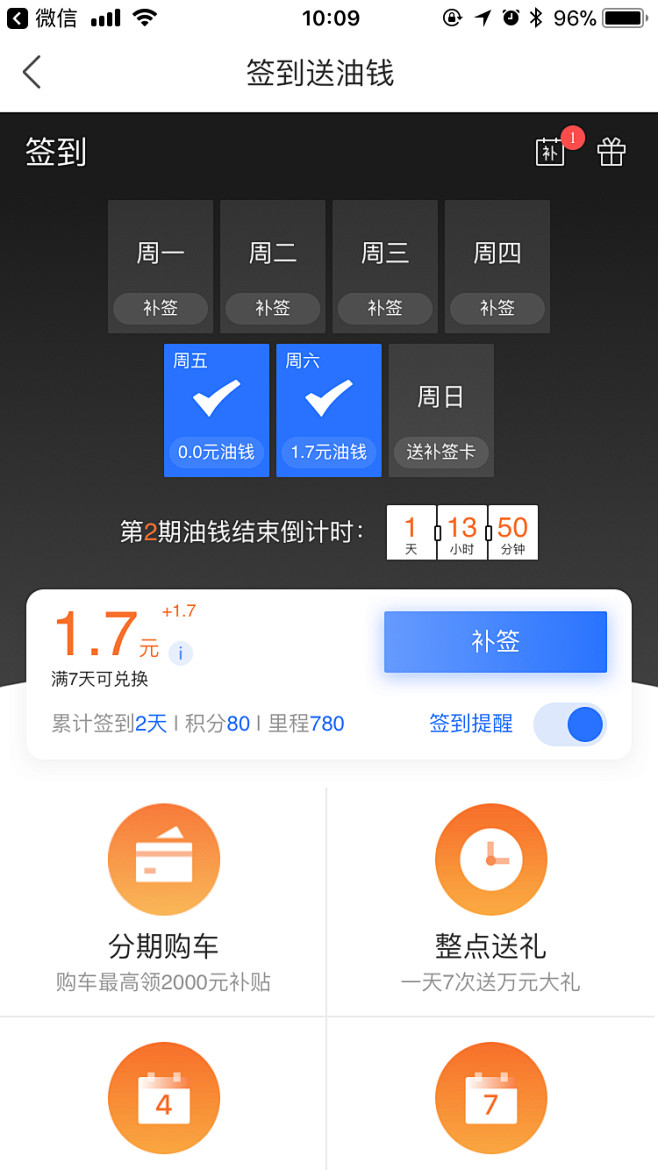Open the calendar 4 icon item
The width and height of the screenshot is (658, 1170).
click(x=163, y=1098)
